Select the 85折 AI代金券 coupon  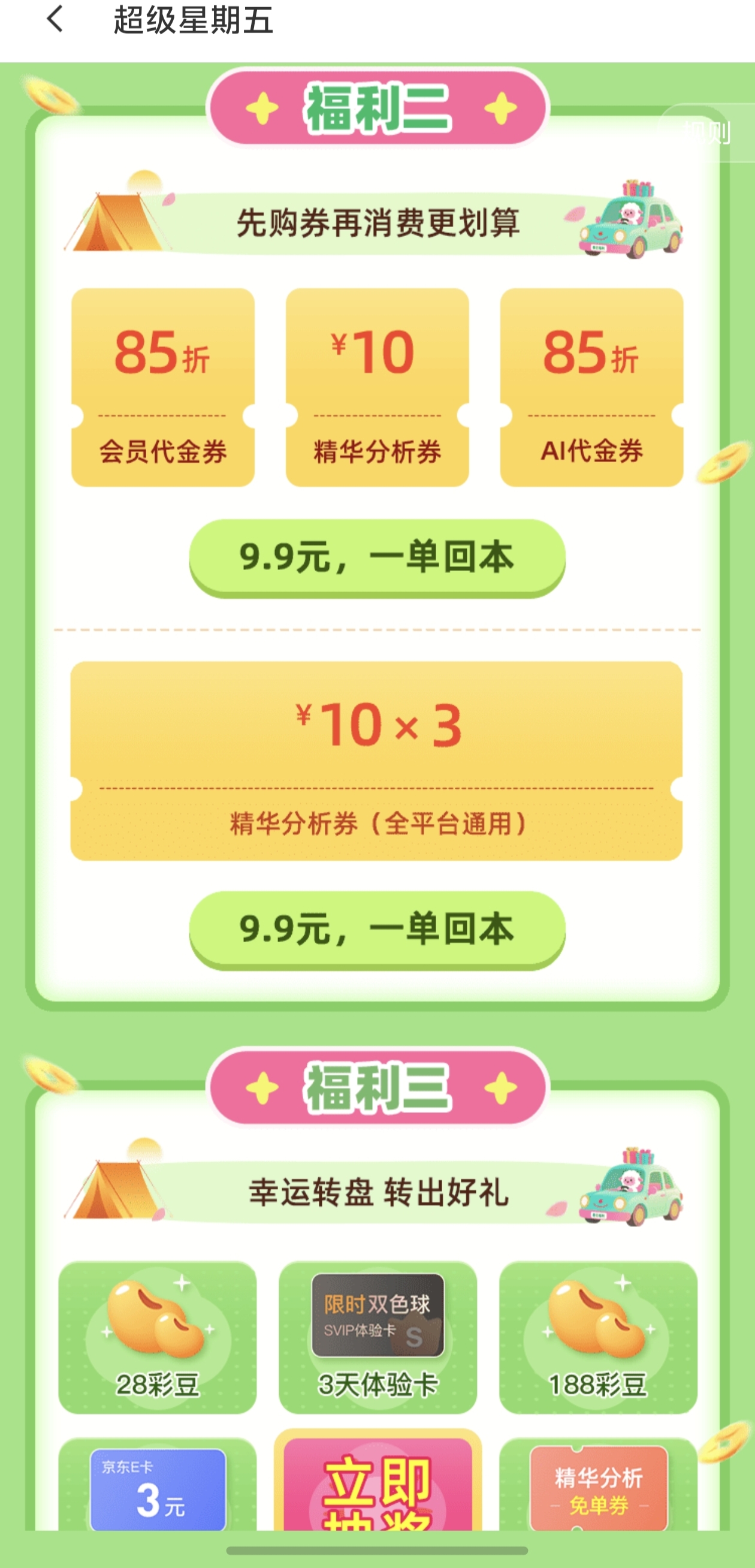click(591, 388)
